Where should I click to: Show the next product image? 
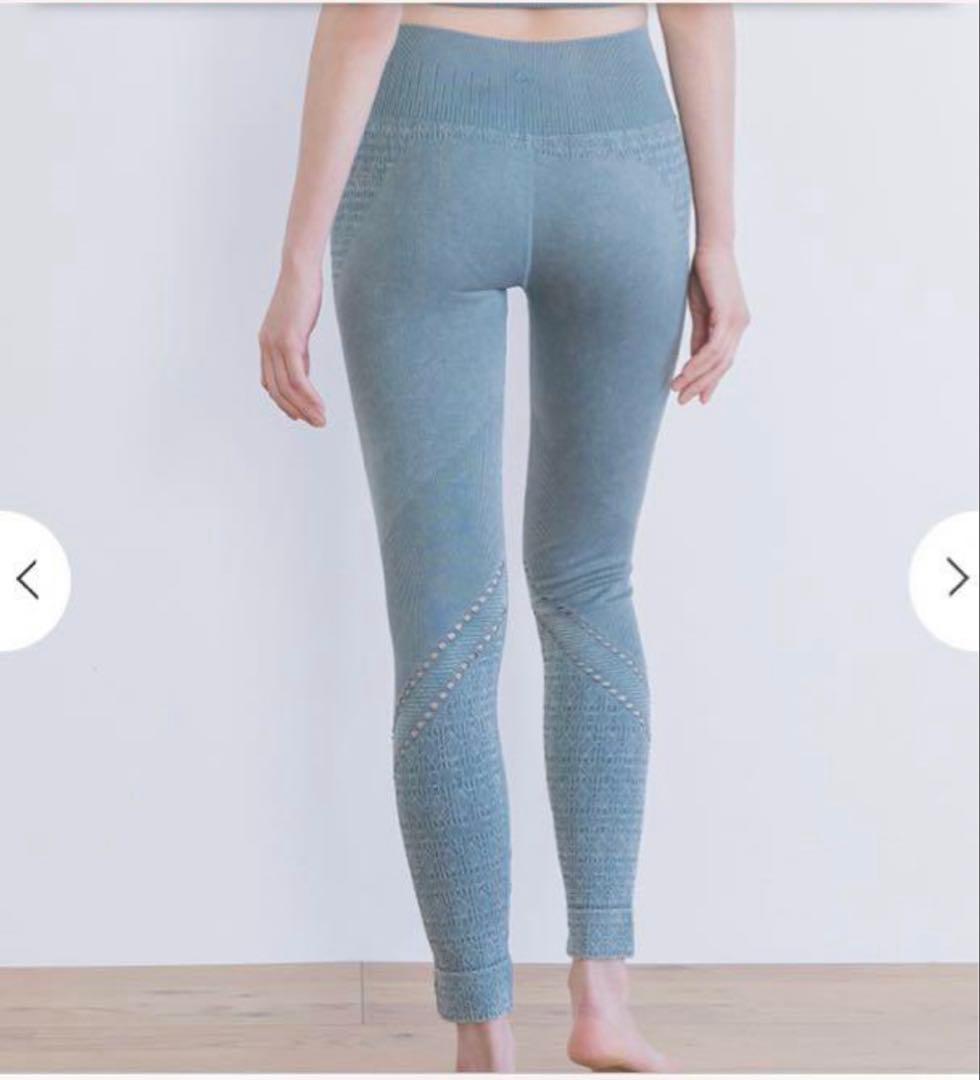click(955, 578)
